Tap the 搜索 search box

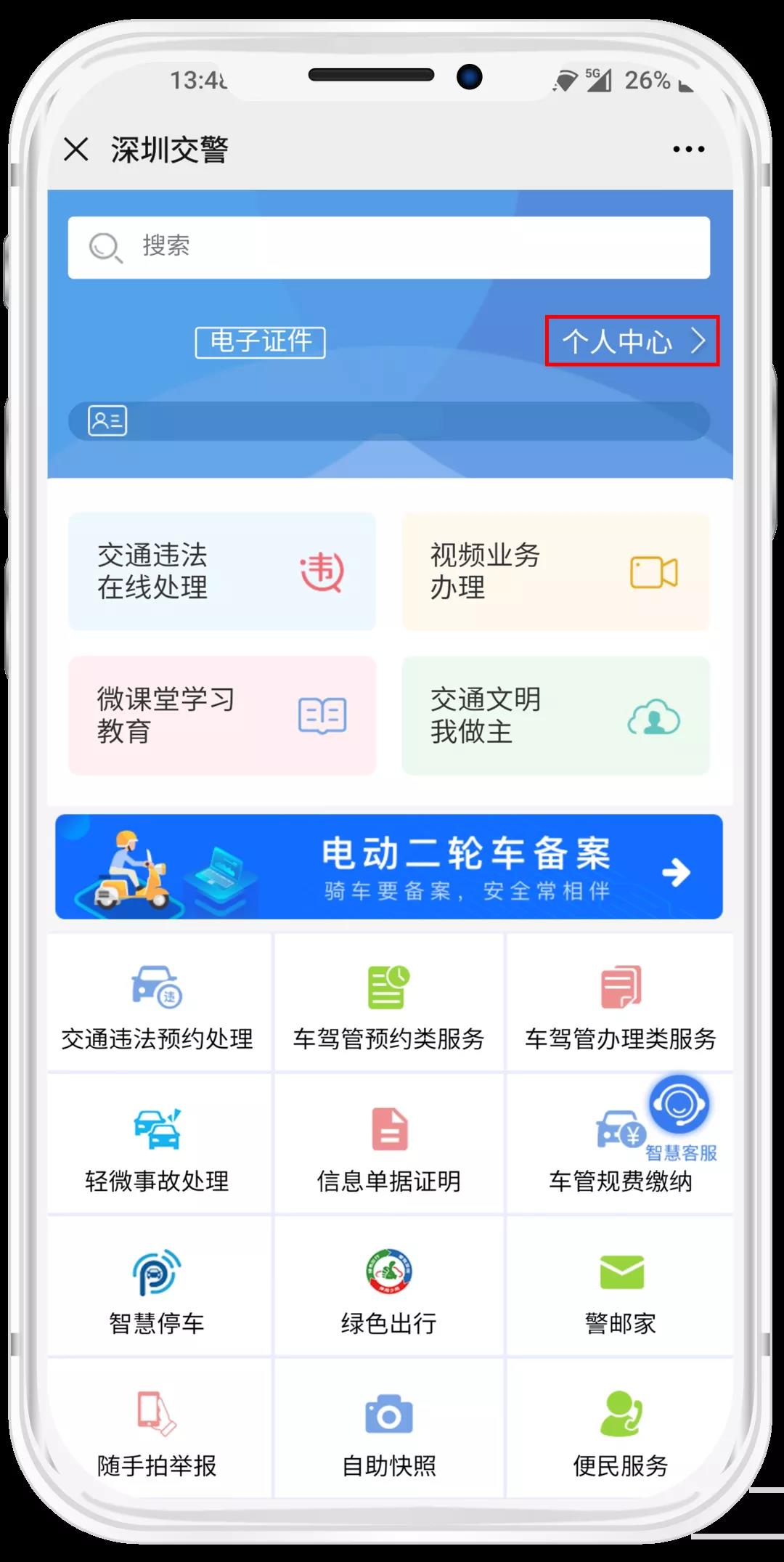click(388, 247)
